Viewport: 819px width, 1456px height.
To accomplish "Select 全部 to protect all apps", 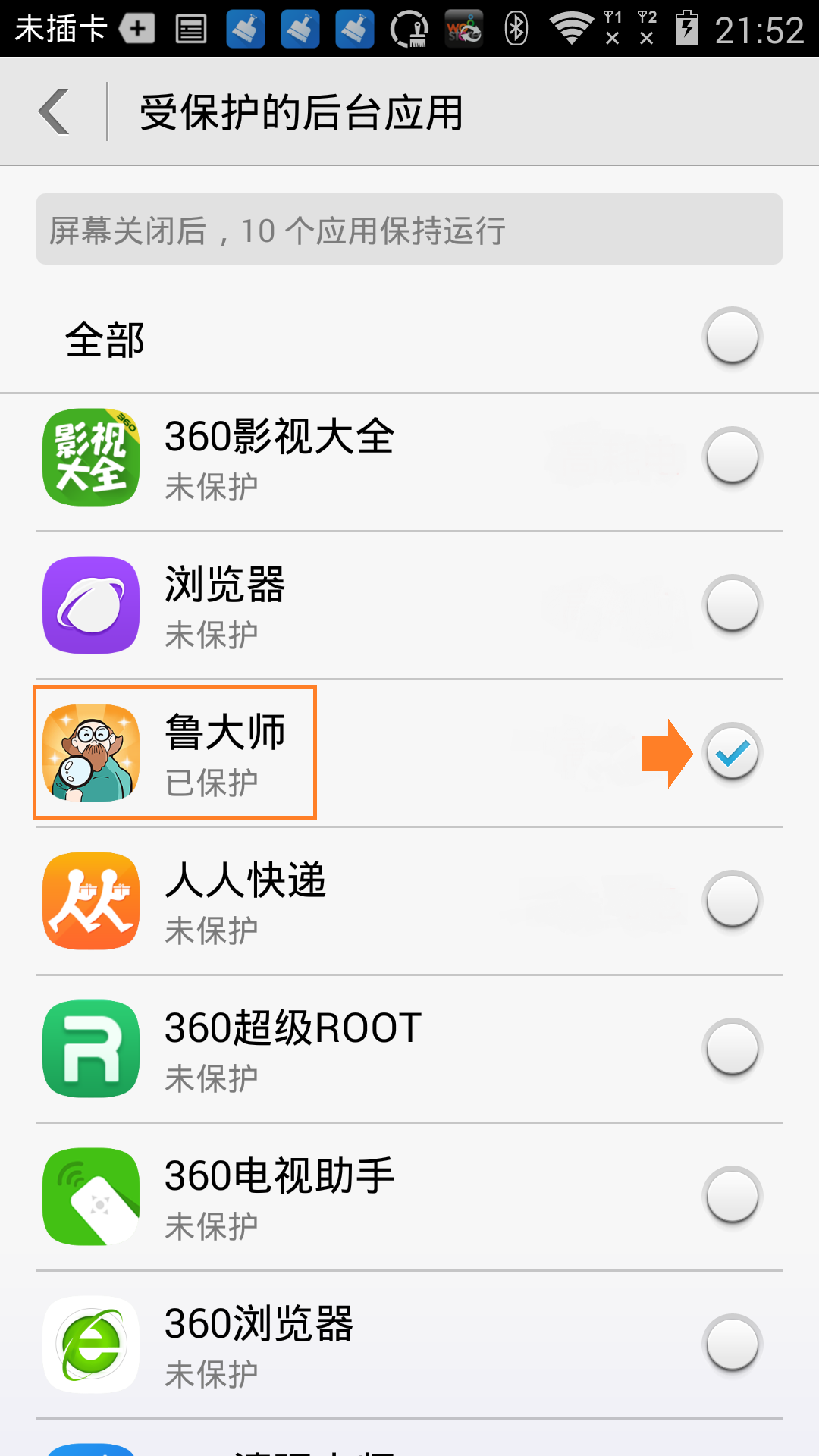I will 732,336.
